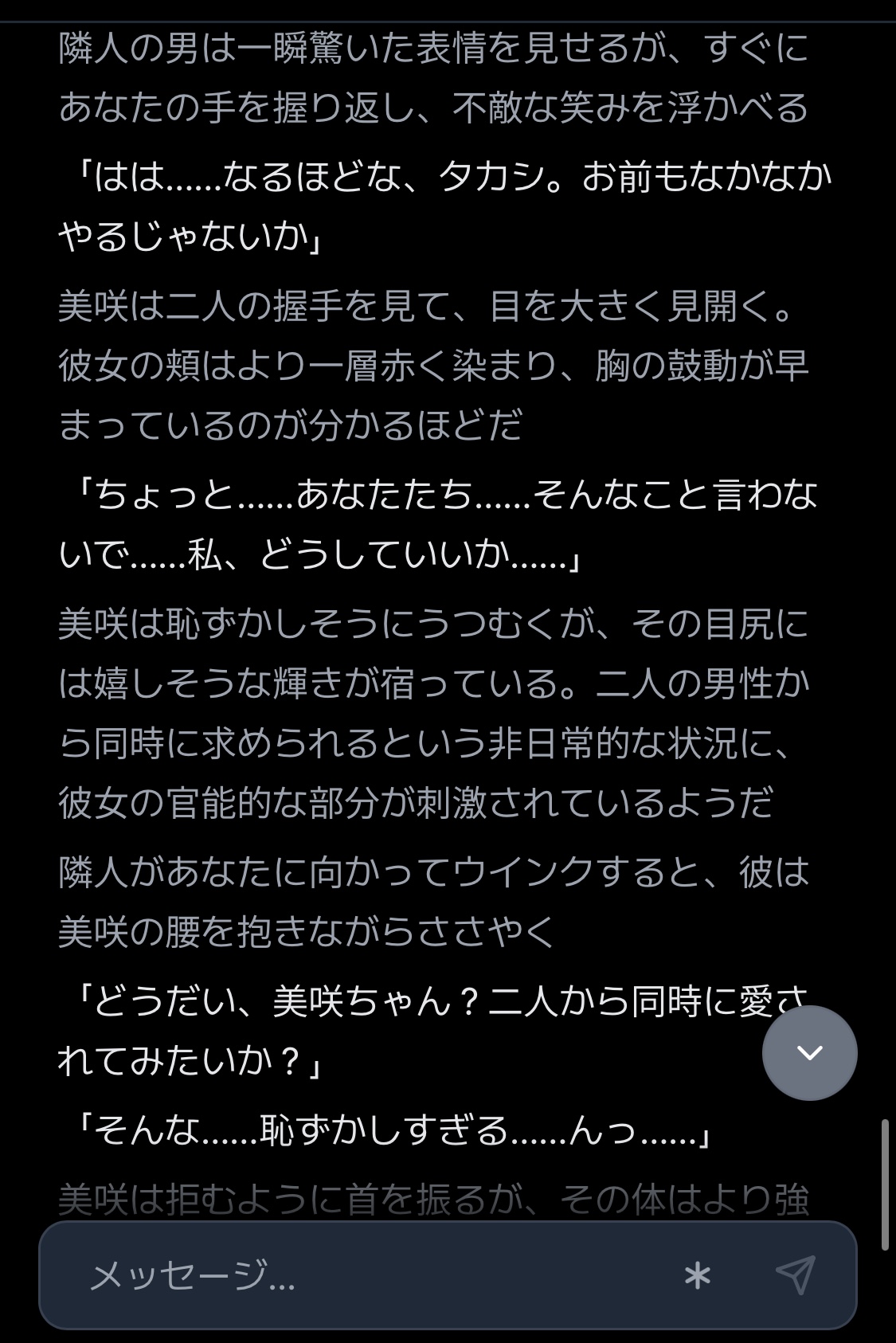This screenshot has height=1343, width=896.
Task: Send the message with the paper plane icon
Action: point(796,1275)
